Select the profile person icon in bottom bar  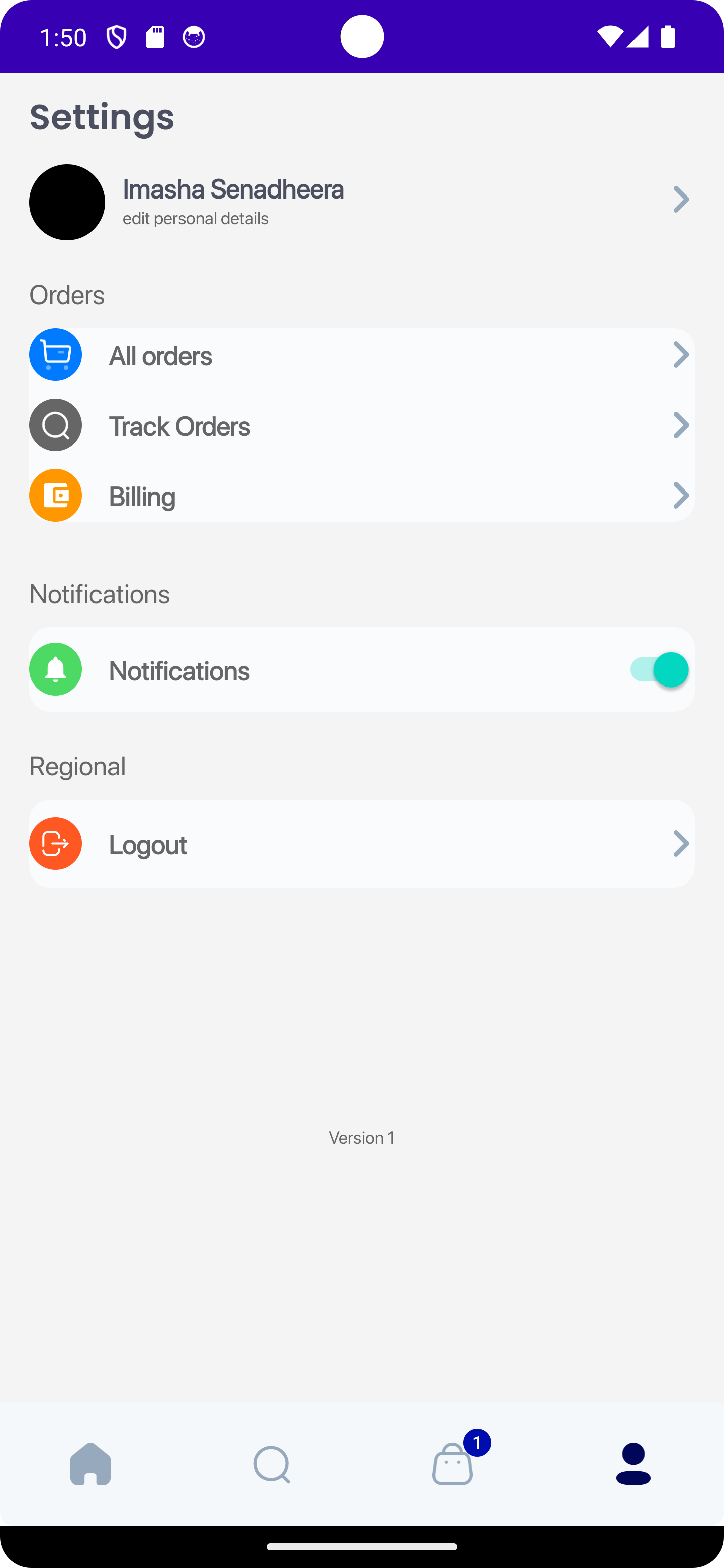click(633, 1464)
